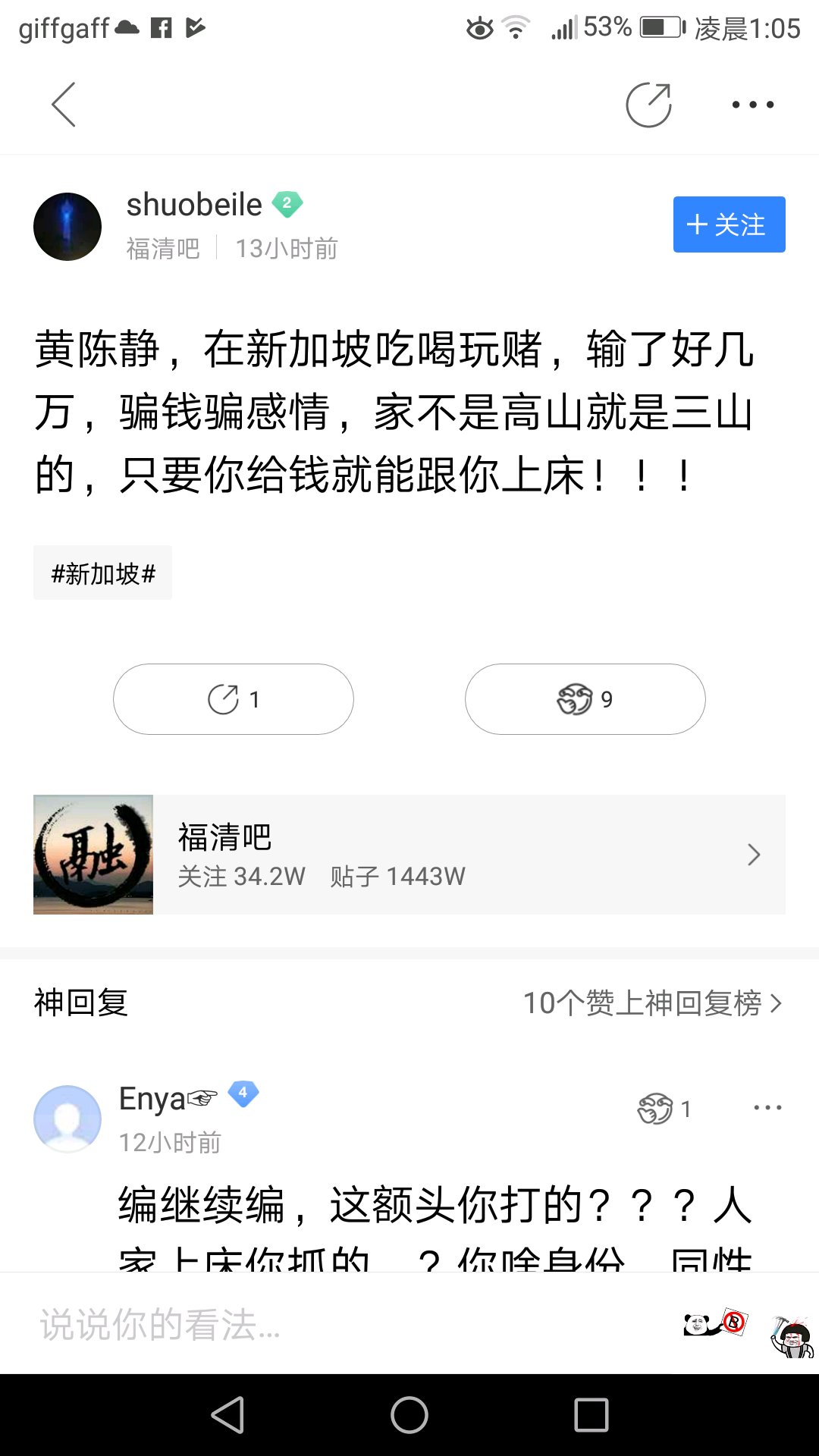Like Enya's reply
This screenshot has width=819, height=1456.
(664, 1109)
